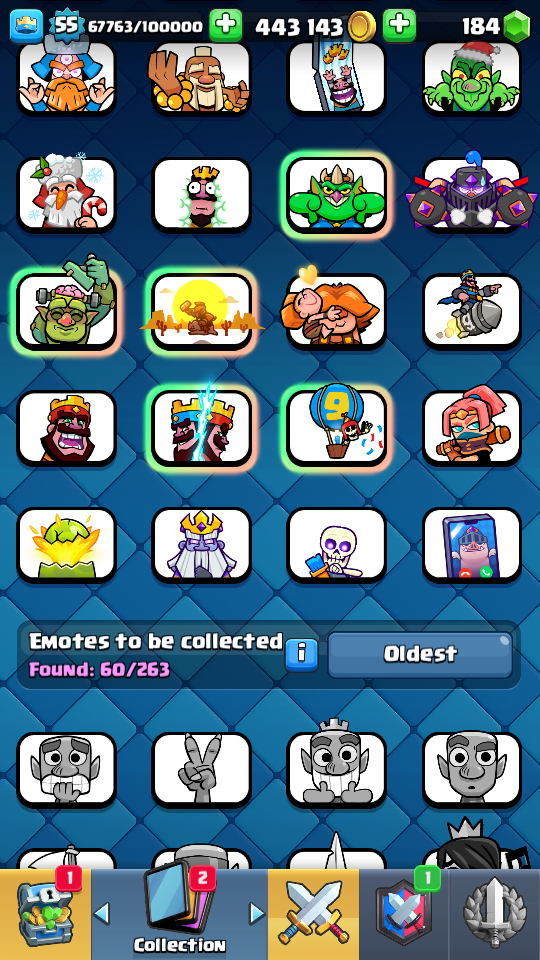
Task: Choose the number 9 balloon emote
Action: pyautogui.click(x=337, y=428)
